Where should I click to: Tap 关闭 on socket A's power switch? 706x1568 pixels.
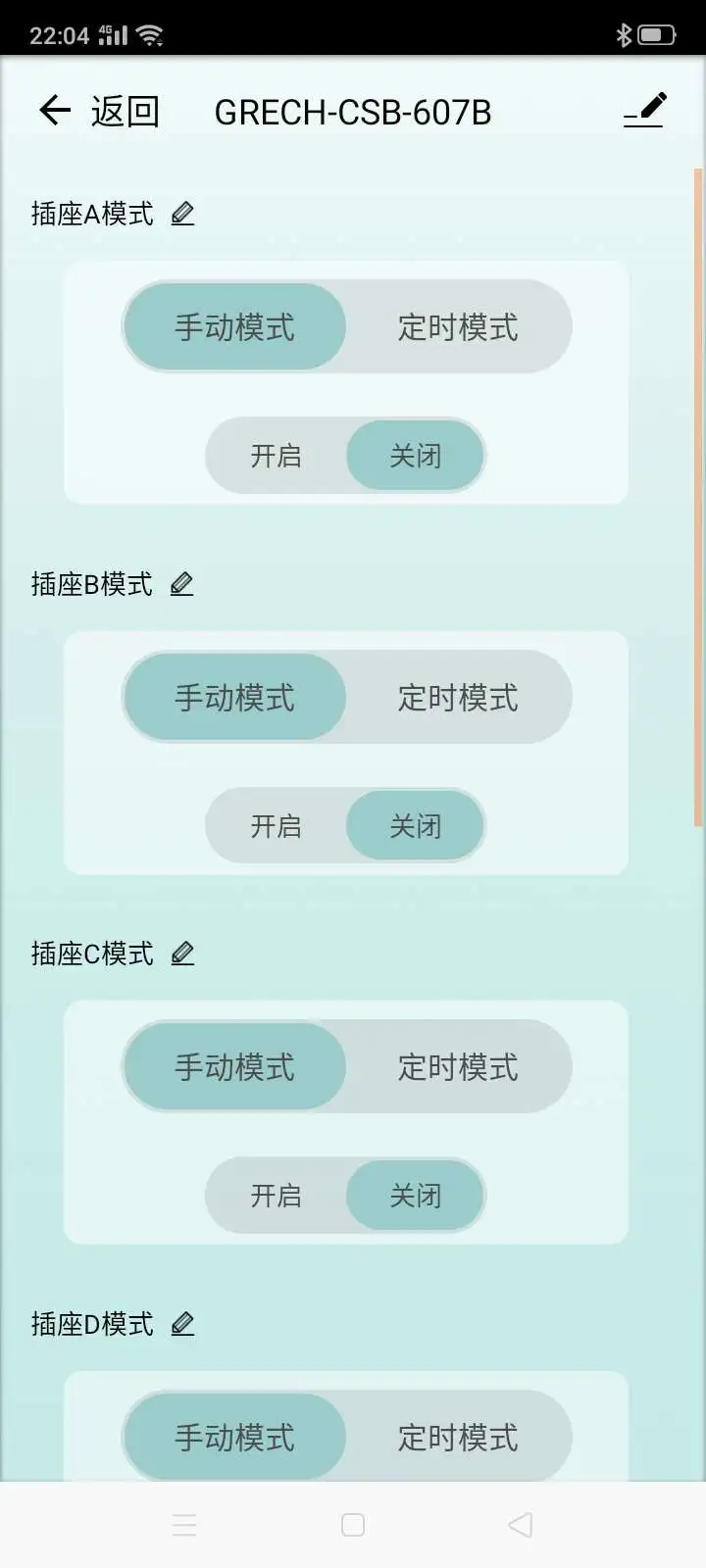point(415,455)
